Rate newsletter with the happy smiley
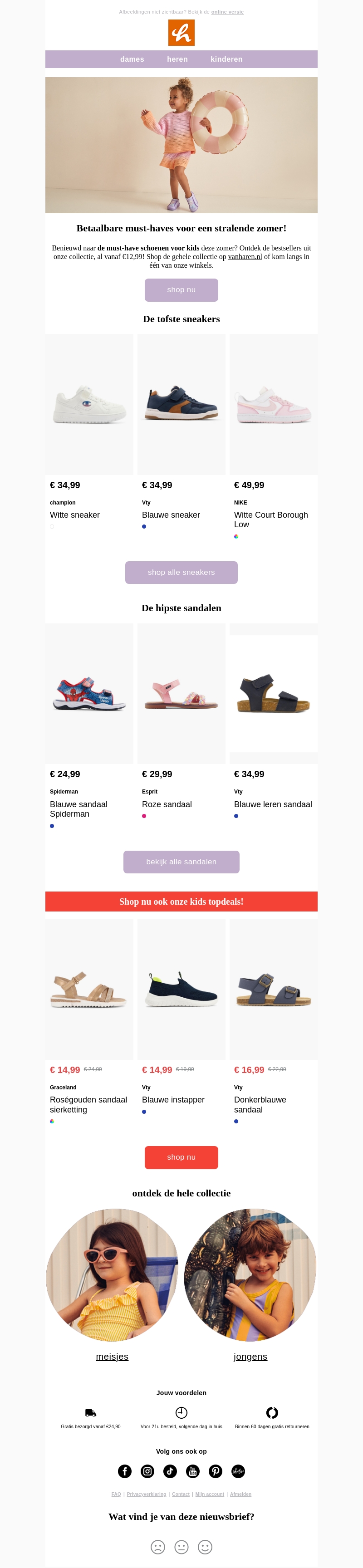Image resolution: width=363 pixels, height=1568 pixels. (205, 1547)
